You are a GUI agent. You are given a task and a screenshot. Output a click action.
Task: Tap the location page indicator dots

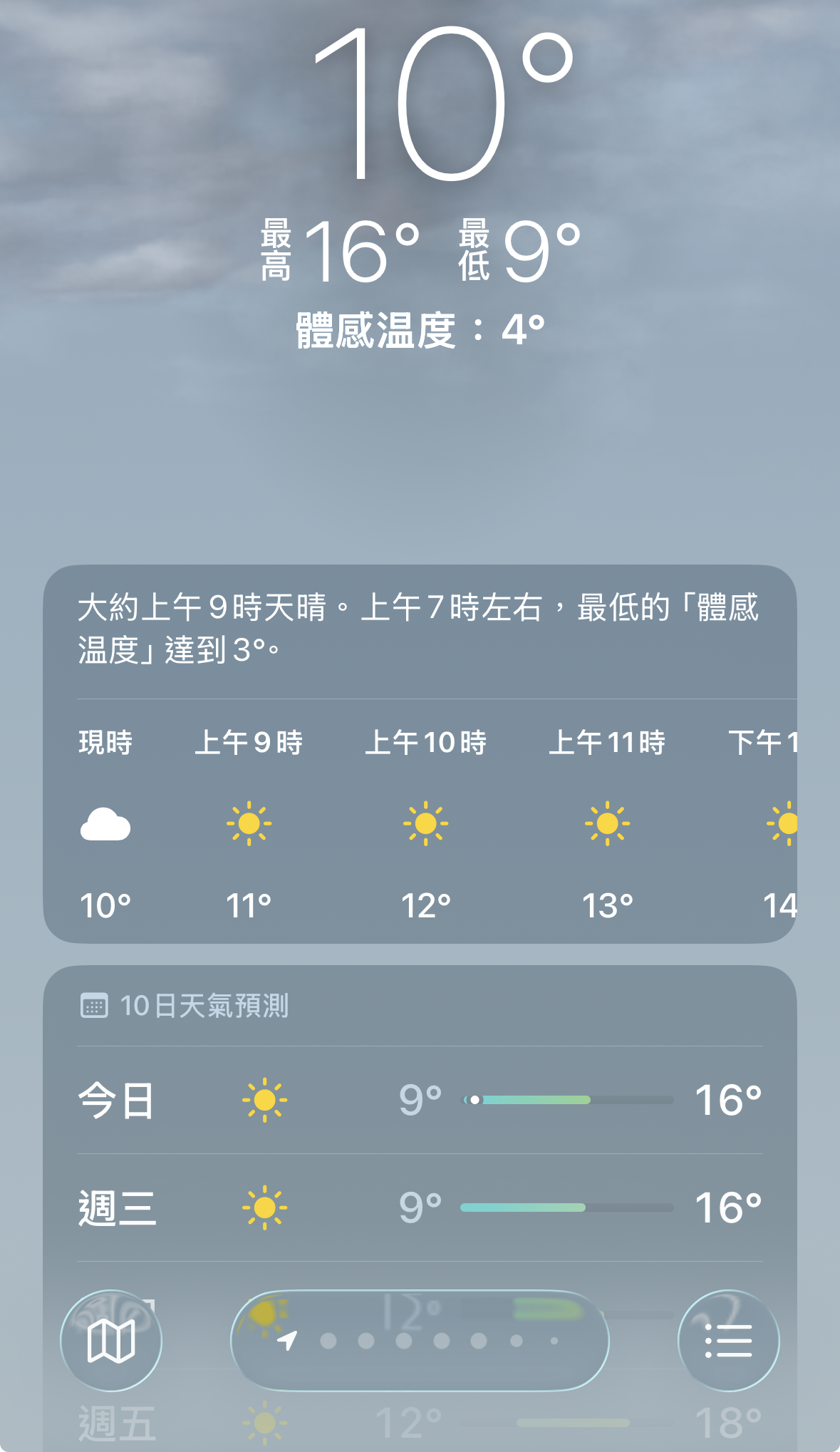pos(420,1341)
